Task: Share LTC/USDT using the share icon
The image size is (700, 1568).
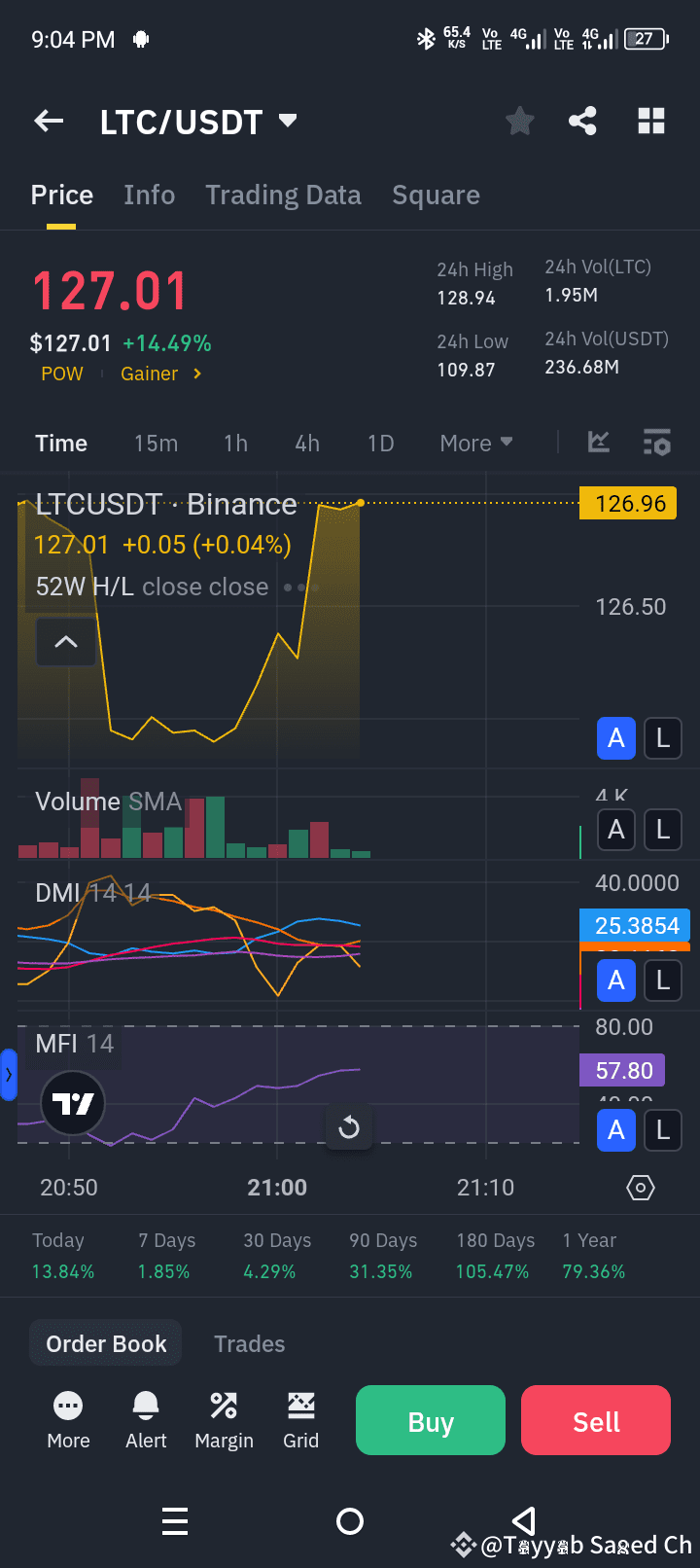Action: [582, 121]
